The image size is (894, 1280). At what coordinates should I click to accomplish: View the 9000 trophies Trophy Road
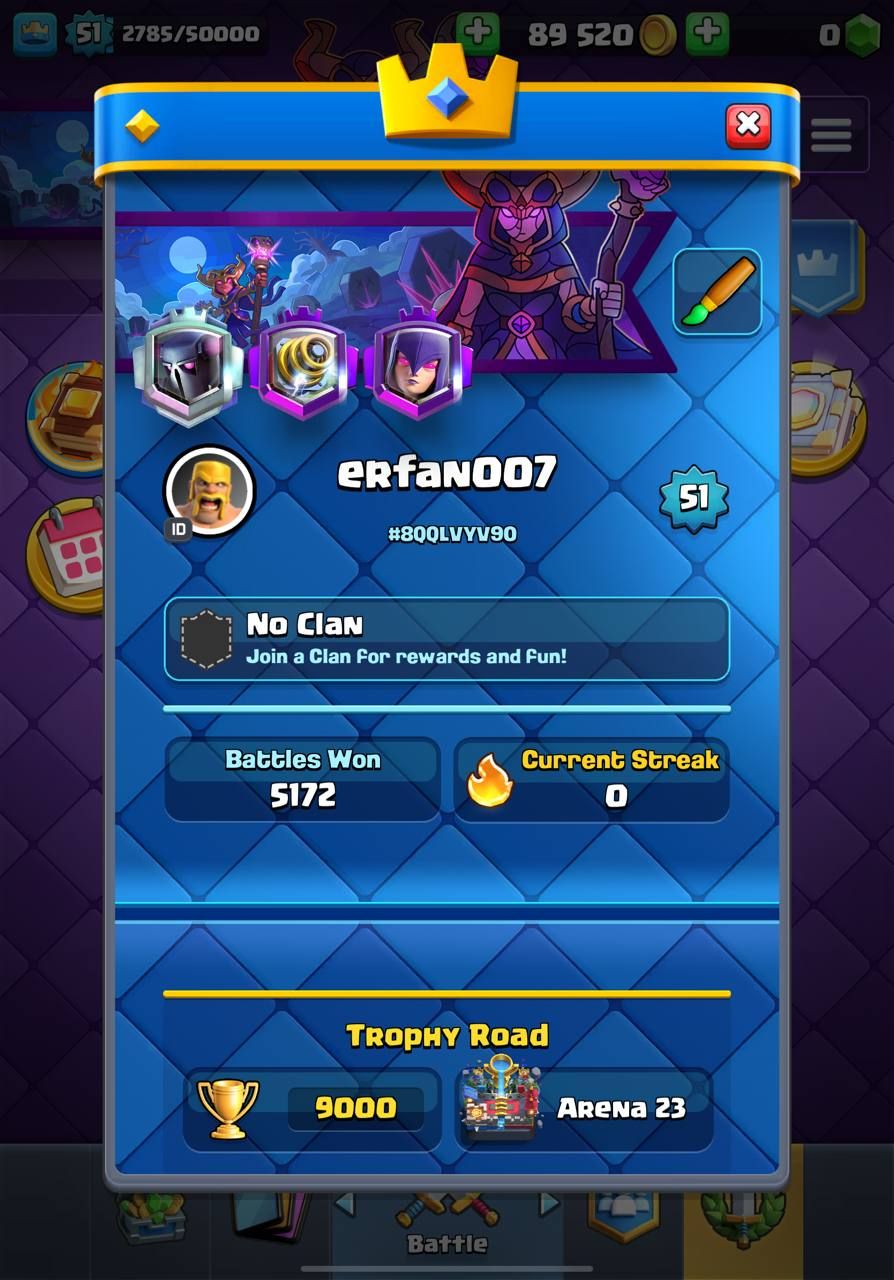[311, 1108]
